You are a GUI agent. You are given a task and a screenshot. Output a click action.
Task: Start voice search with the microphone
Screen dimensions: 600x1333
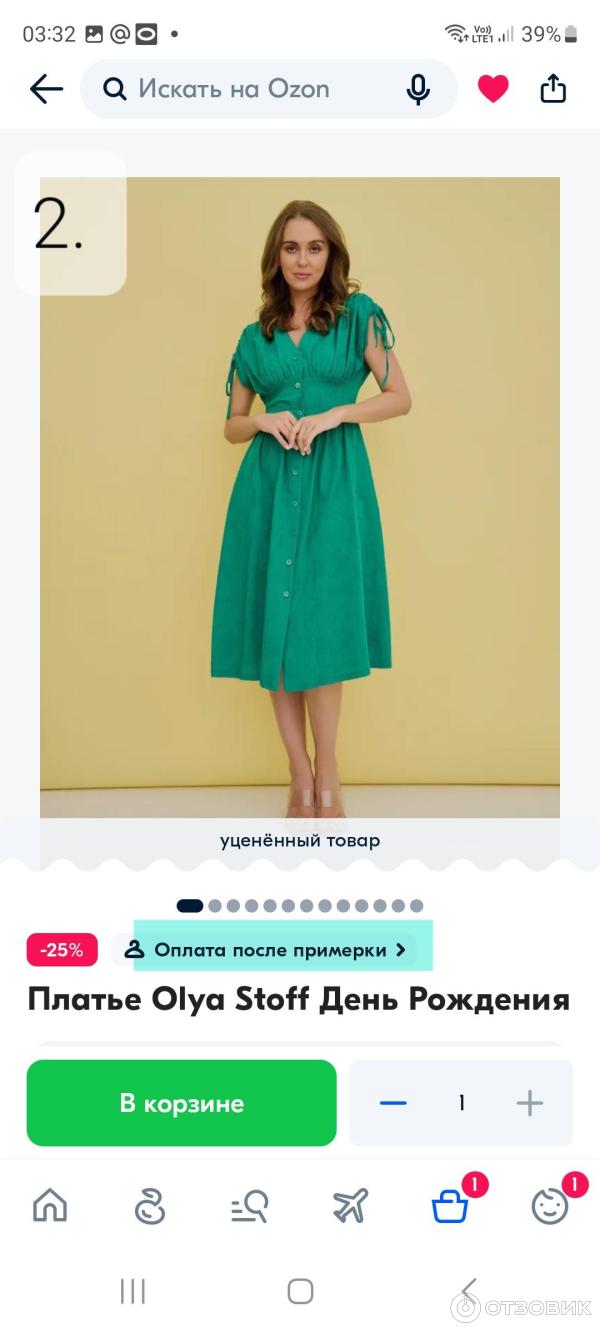[x=418, y=90]
